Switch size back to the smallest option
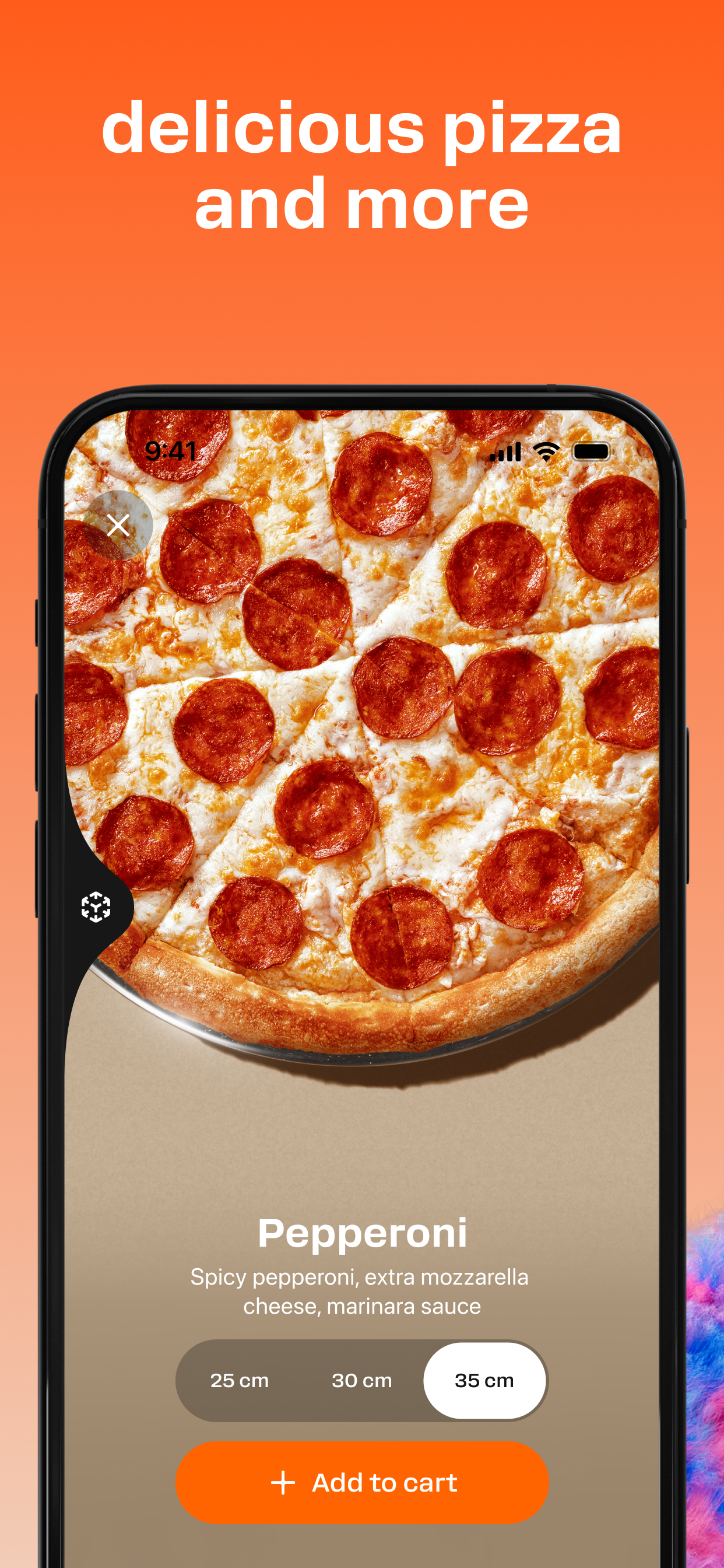This screenshot has height=1568, width=724. point(240,1381)
